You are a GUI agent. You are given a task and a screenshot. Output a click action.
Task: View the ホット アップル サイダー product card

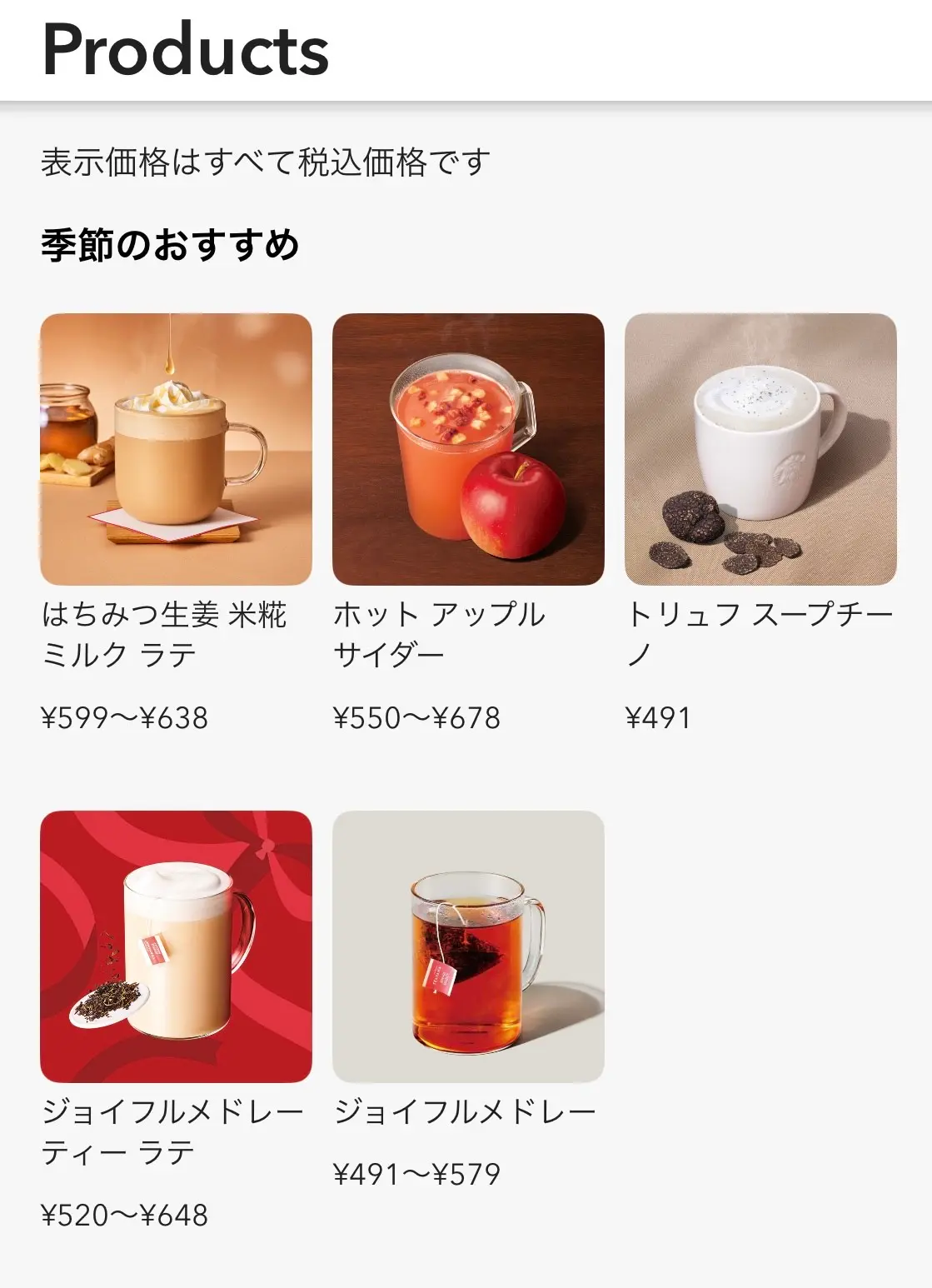(x=468, y=449)
